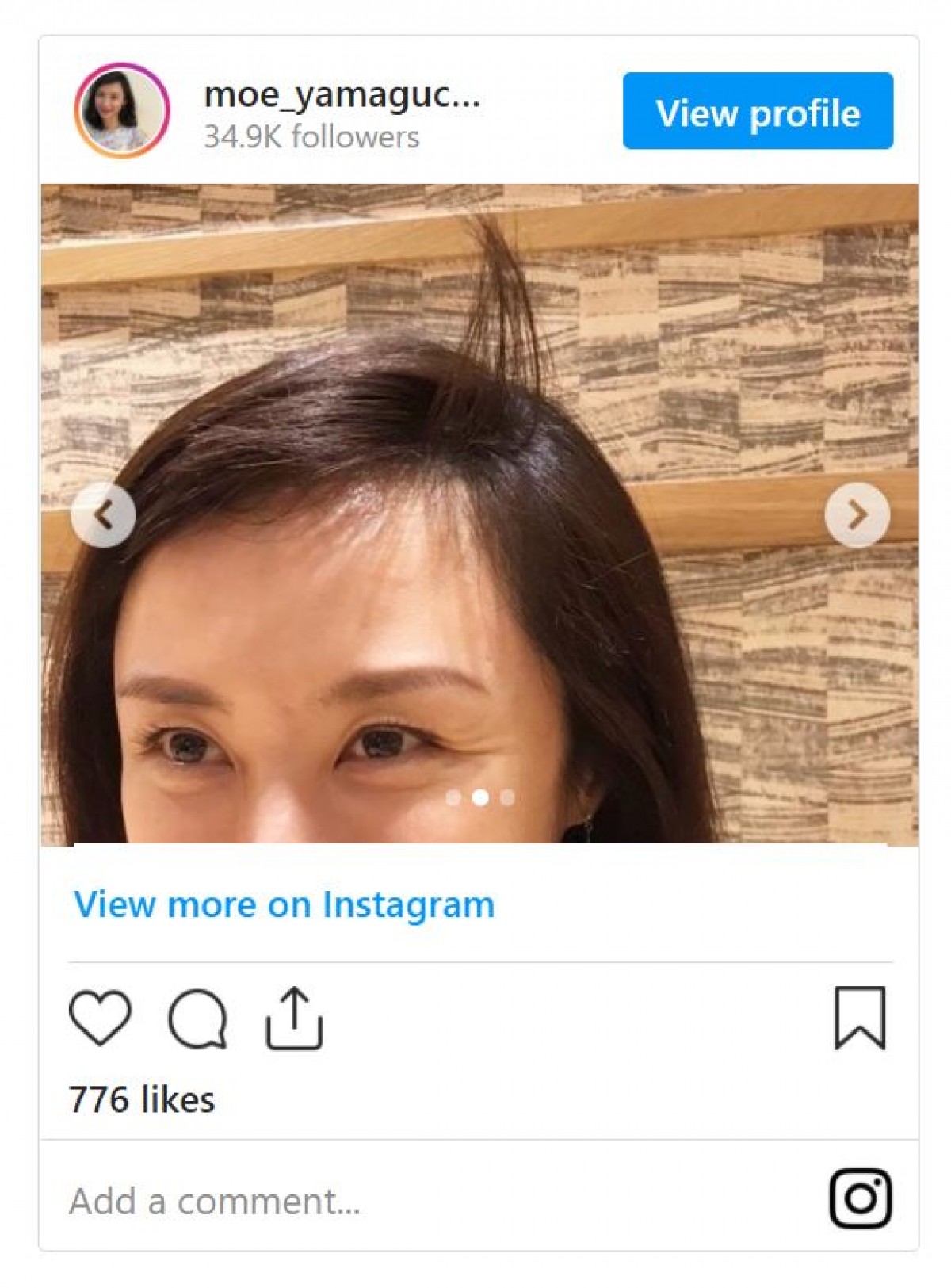This screenshot has height=1288, width=951.
Task: Open comments with the speech bubble icon
Action: pos(197,1019)
